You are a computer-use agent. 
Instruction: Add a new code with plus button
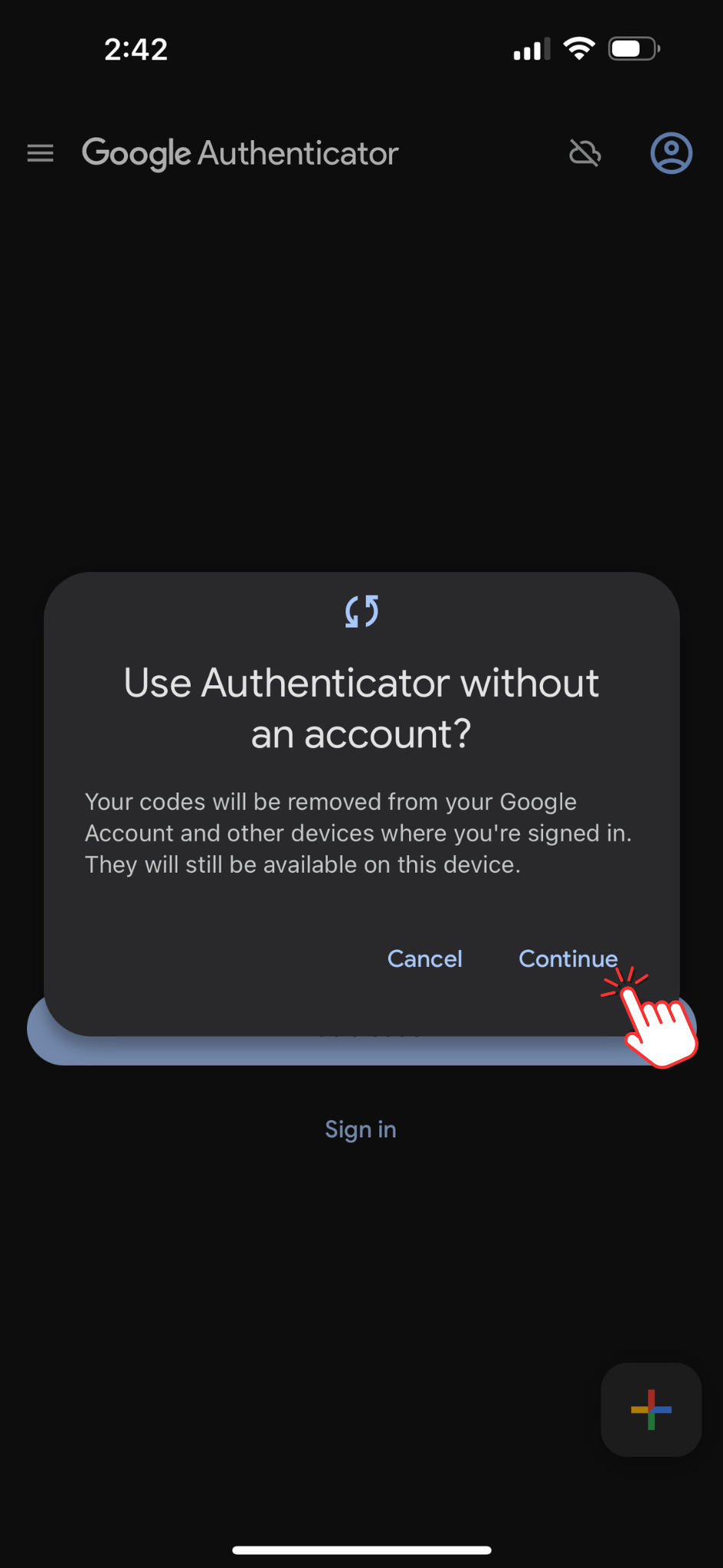pos(651,1410)
